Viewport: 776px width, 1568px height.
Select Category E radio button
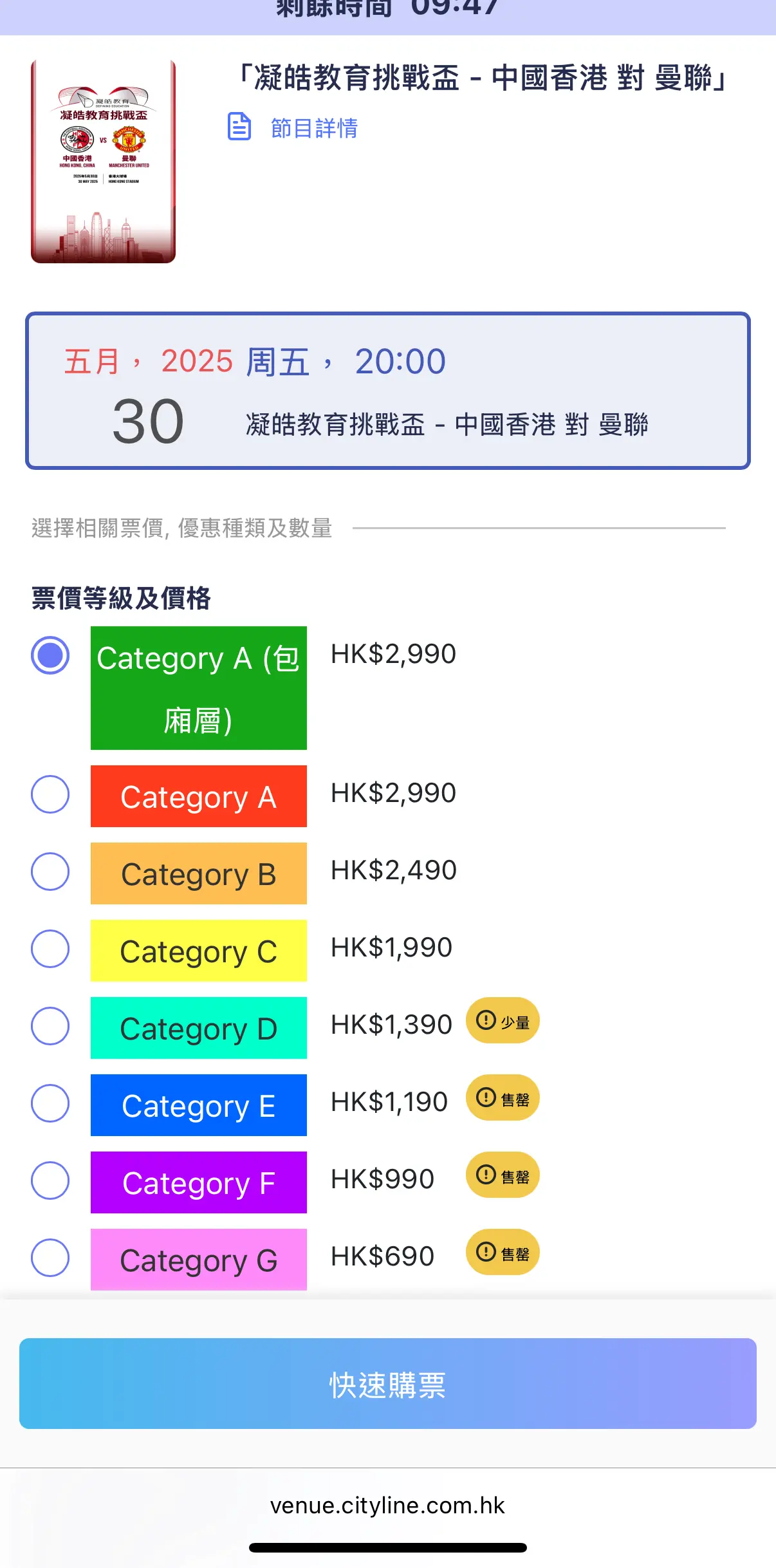coord(50,1103)
